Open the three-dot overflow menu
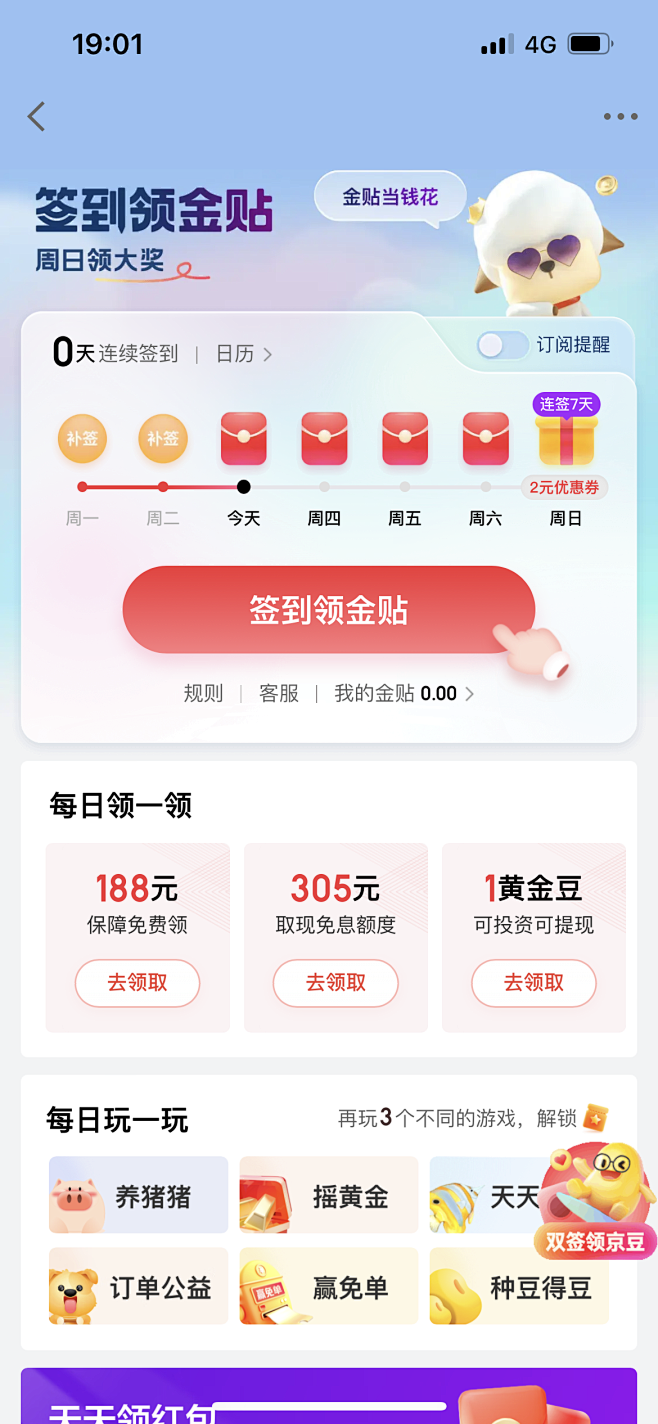 [620, 117]
